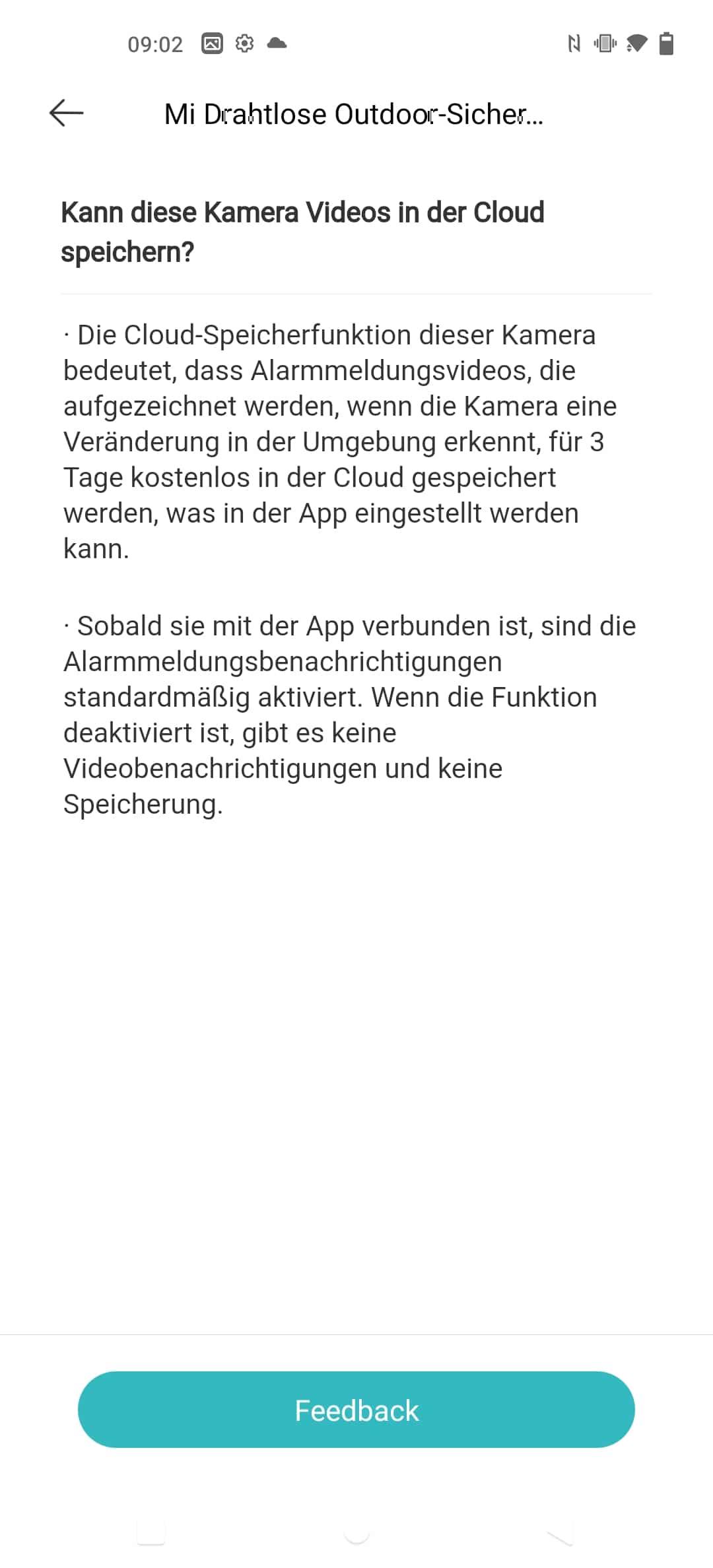713x1568 pixels.
Task: Tap the Feedback button
Action: coord(356,1410)
